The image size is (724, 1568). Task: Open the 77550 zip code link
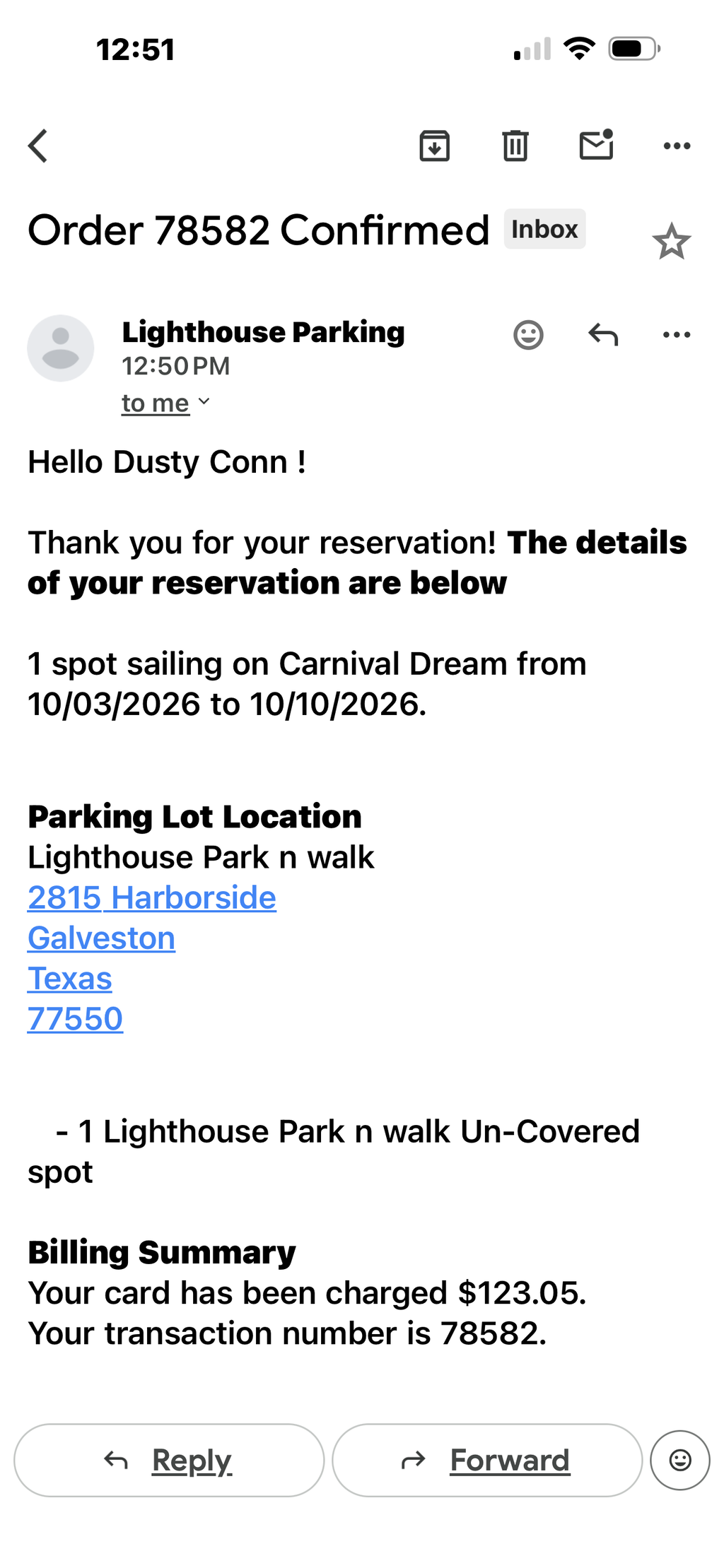76,1019
